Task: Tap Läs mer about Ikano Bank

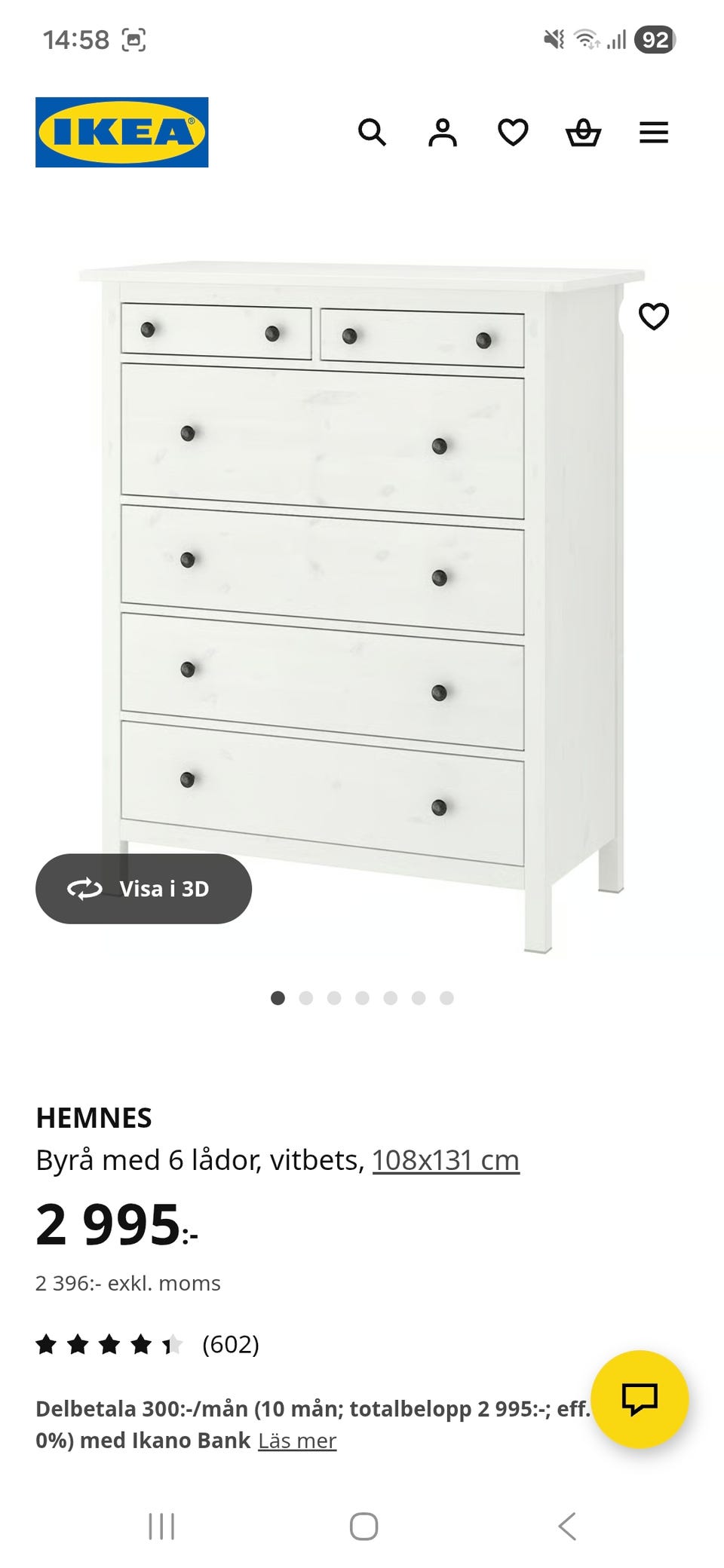Action: click(297, 1441)
